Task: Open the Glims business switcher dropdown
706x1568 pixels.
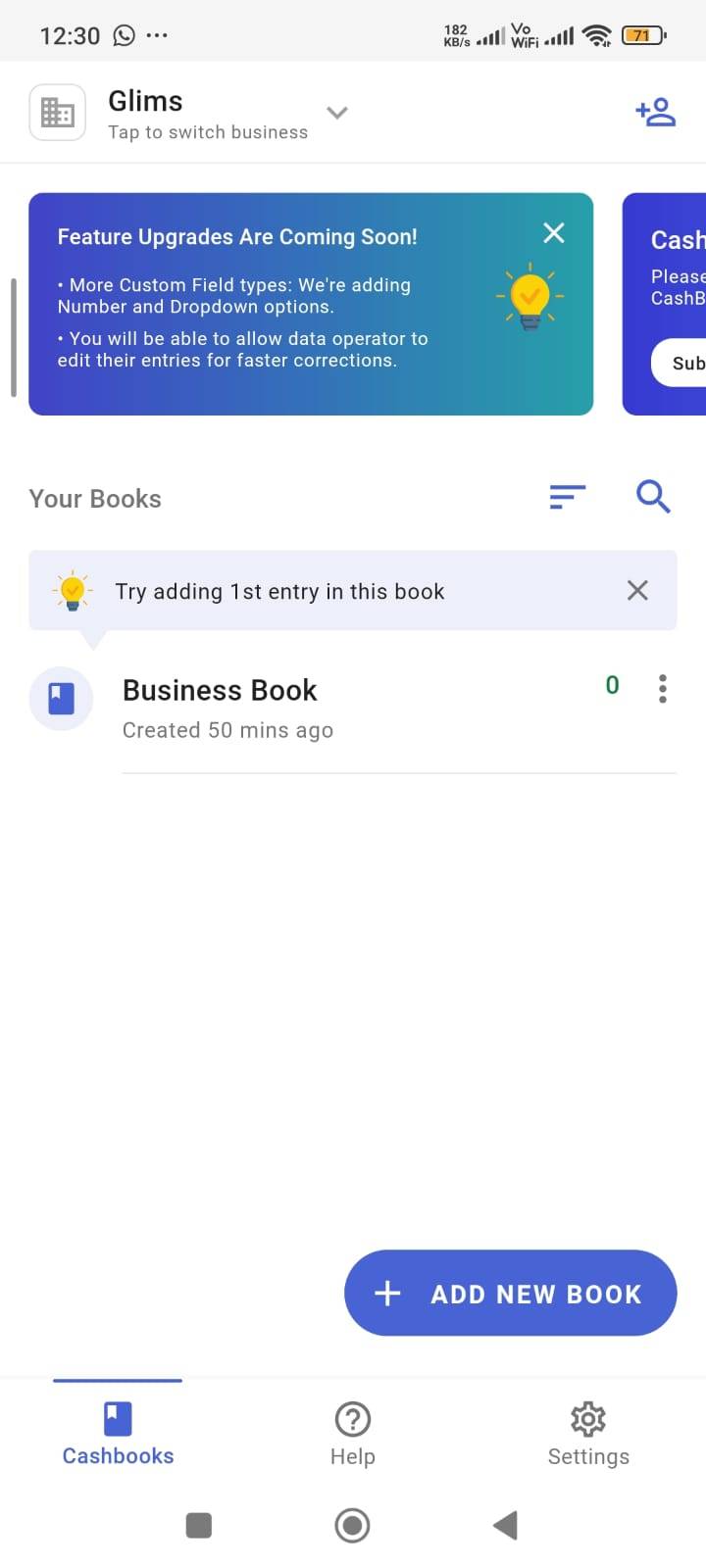Action: point(336,113)
